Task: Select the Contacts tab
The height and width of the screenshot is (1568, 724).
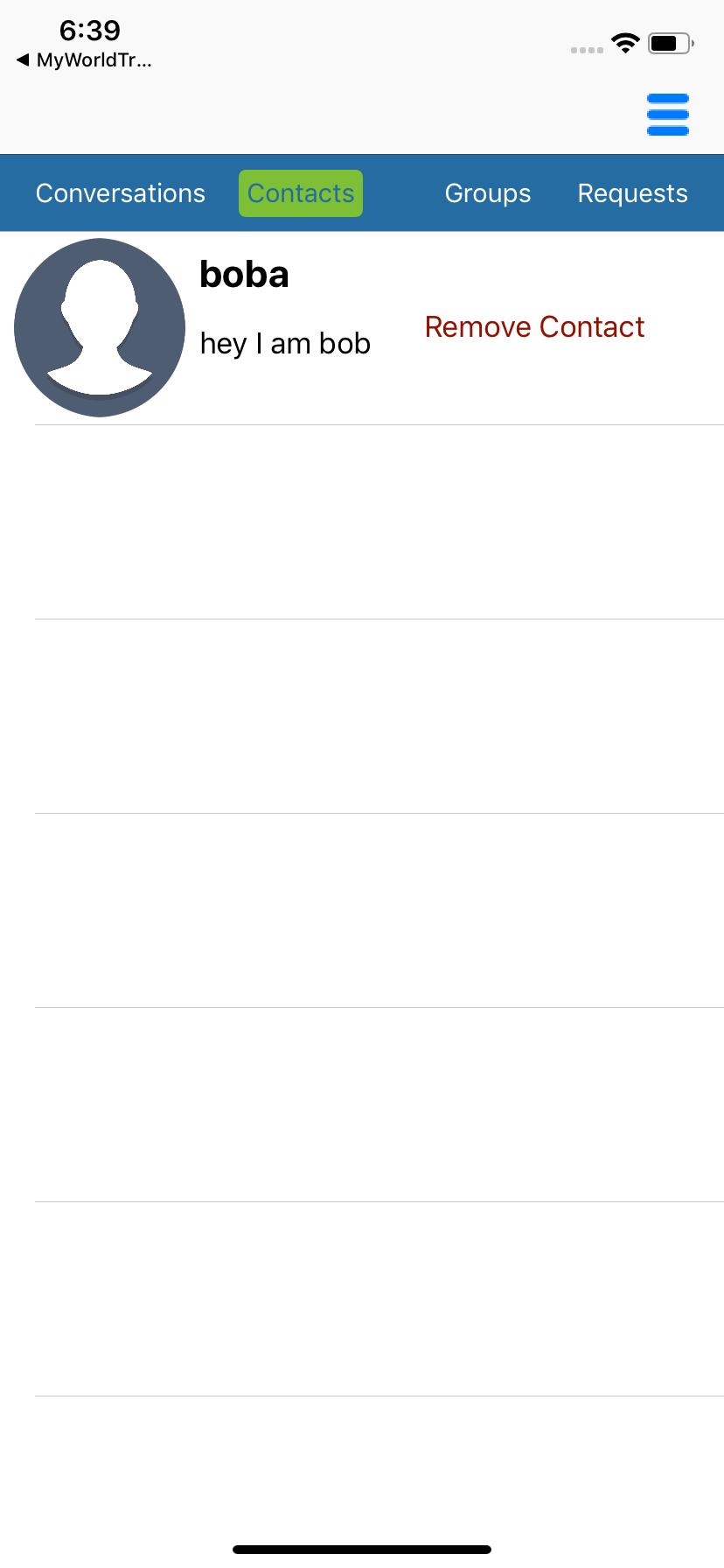Action: click(301, 193)
